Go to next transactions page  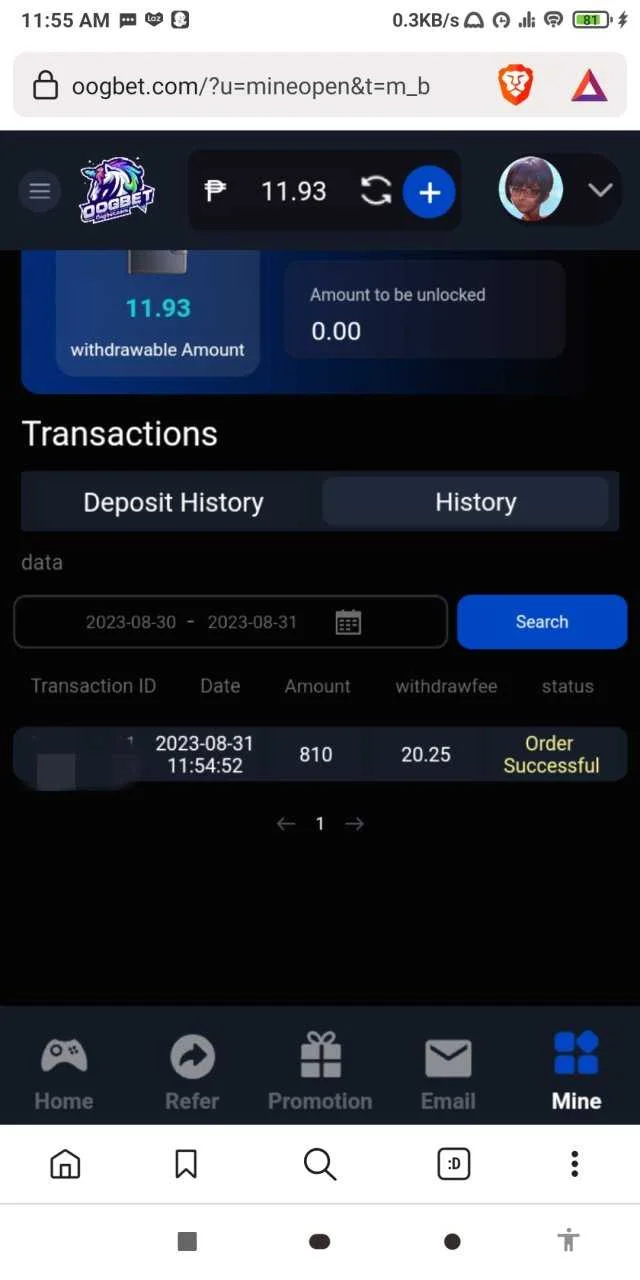click(x=354, y=824)
